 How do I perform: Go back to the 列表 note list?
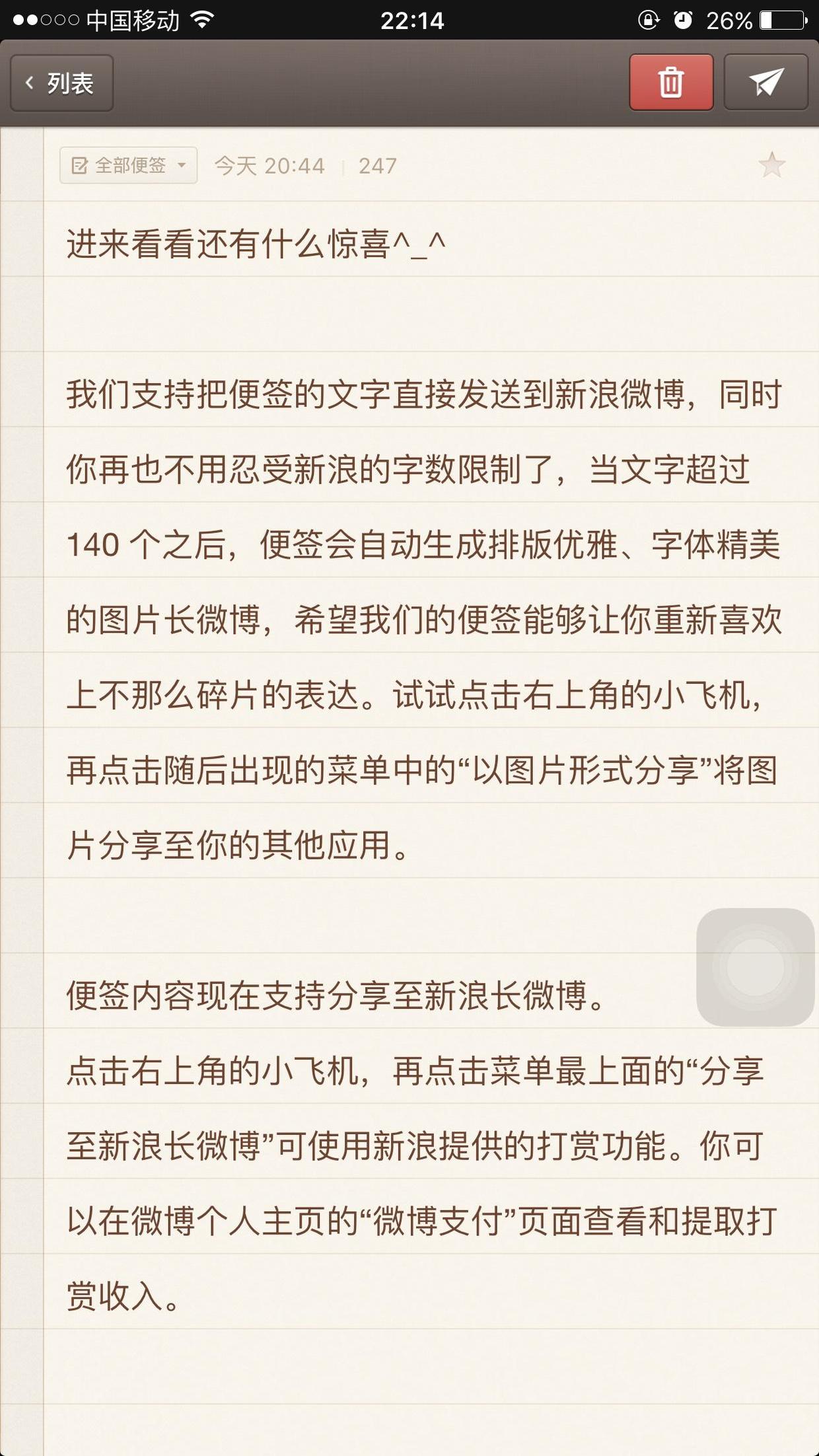(61, 83)
